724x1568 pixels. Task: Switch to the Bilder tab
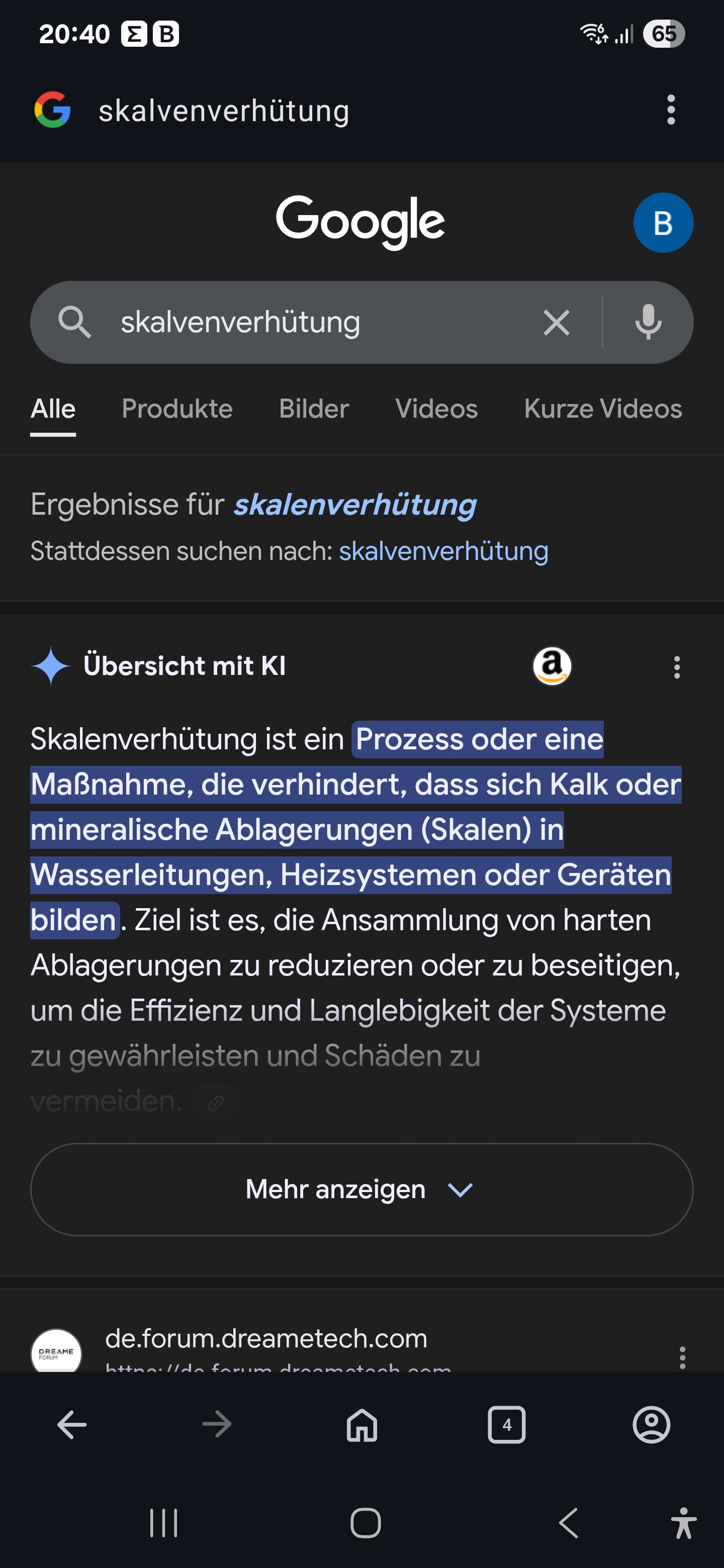[314, 409]
